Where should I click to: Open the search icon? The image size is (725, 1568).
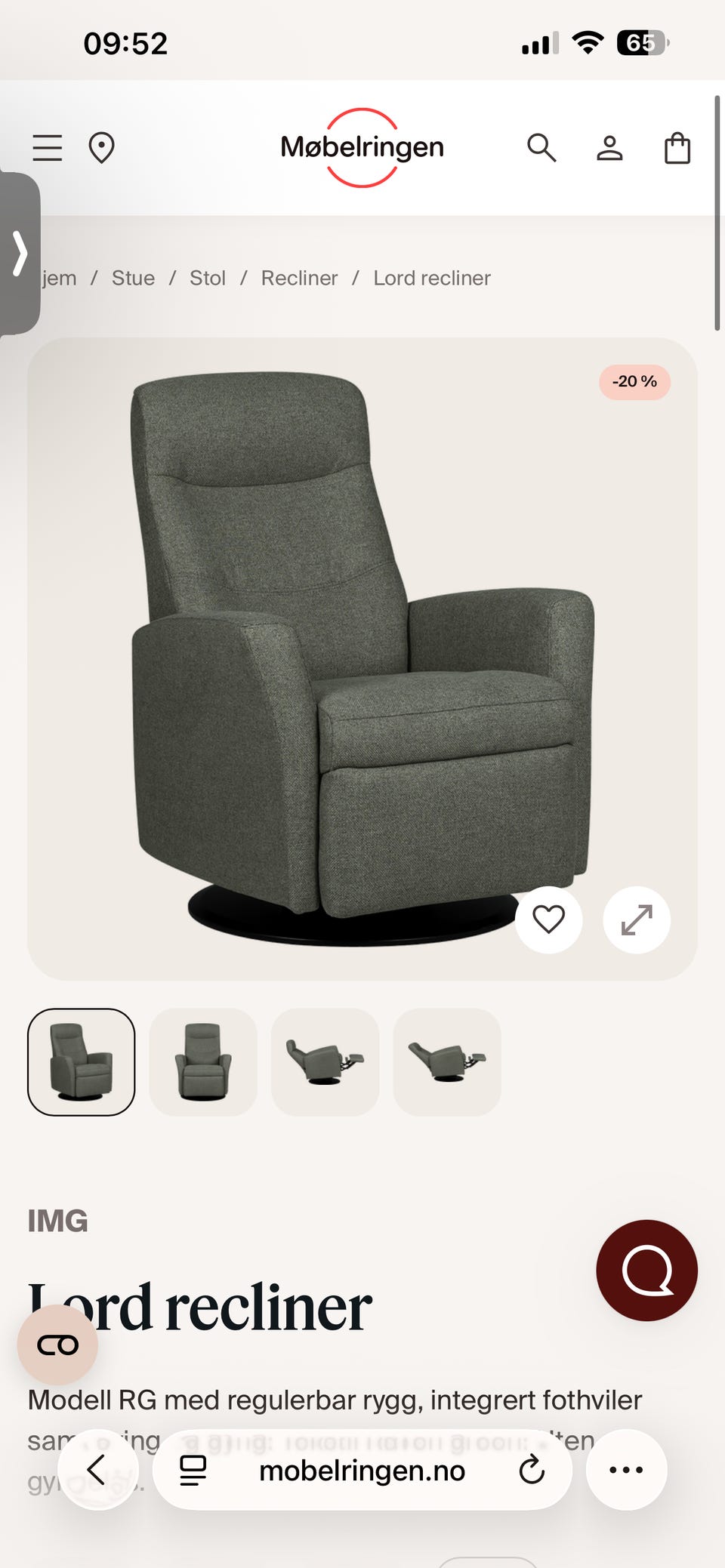[541, 148]
